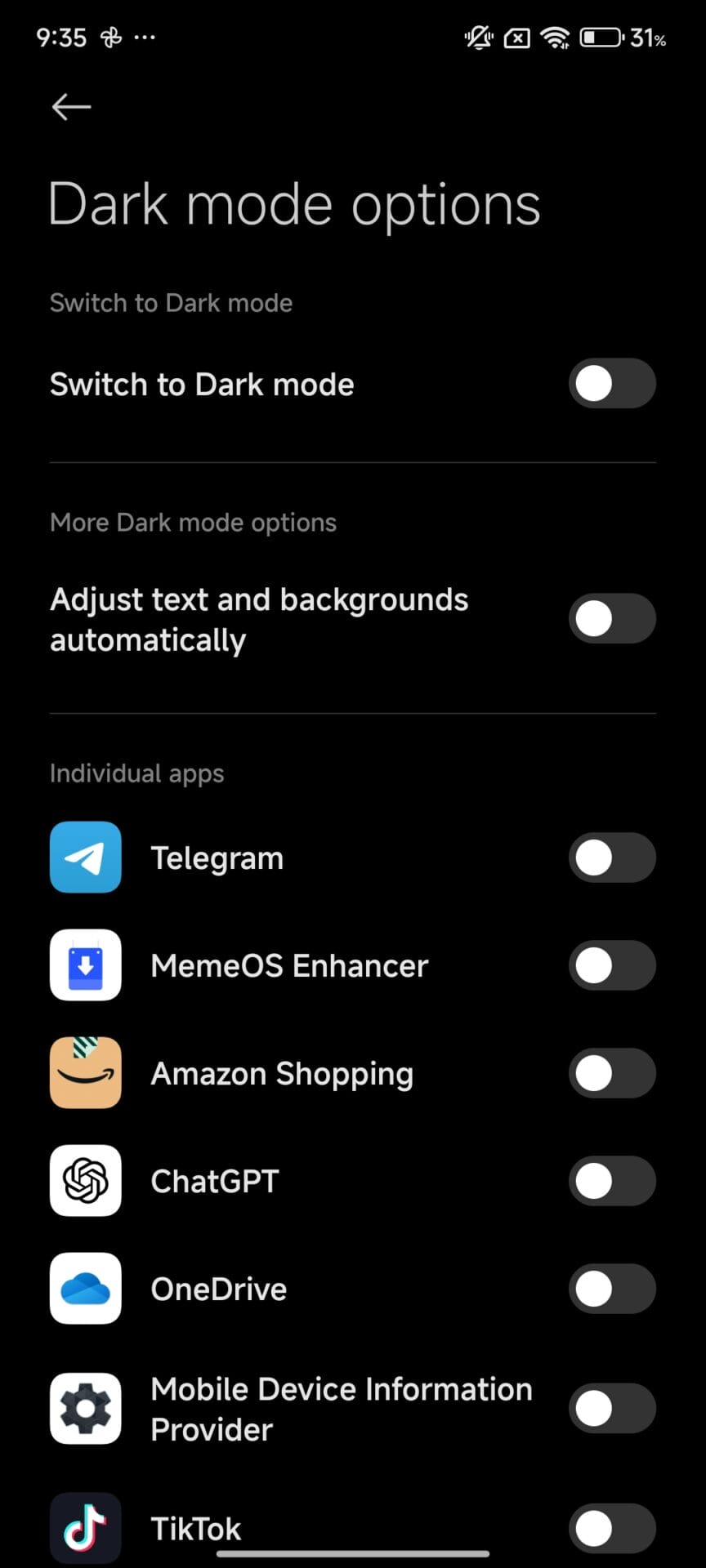Go back from Dark mode options
This screenshot has height=1568, width=706.
point(71,107)
